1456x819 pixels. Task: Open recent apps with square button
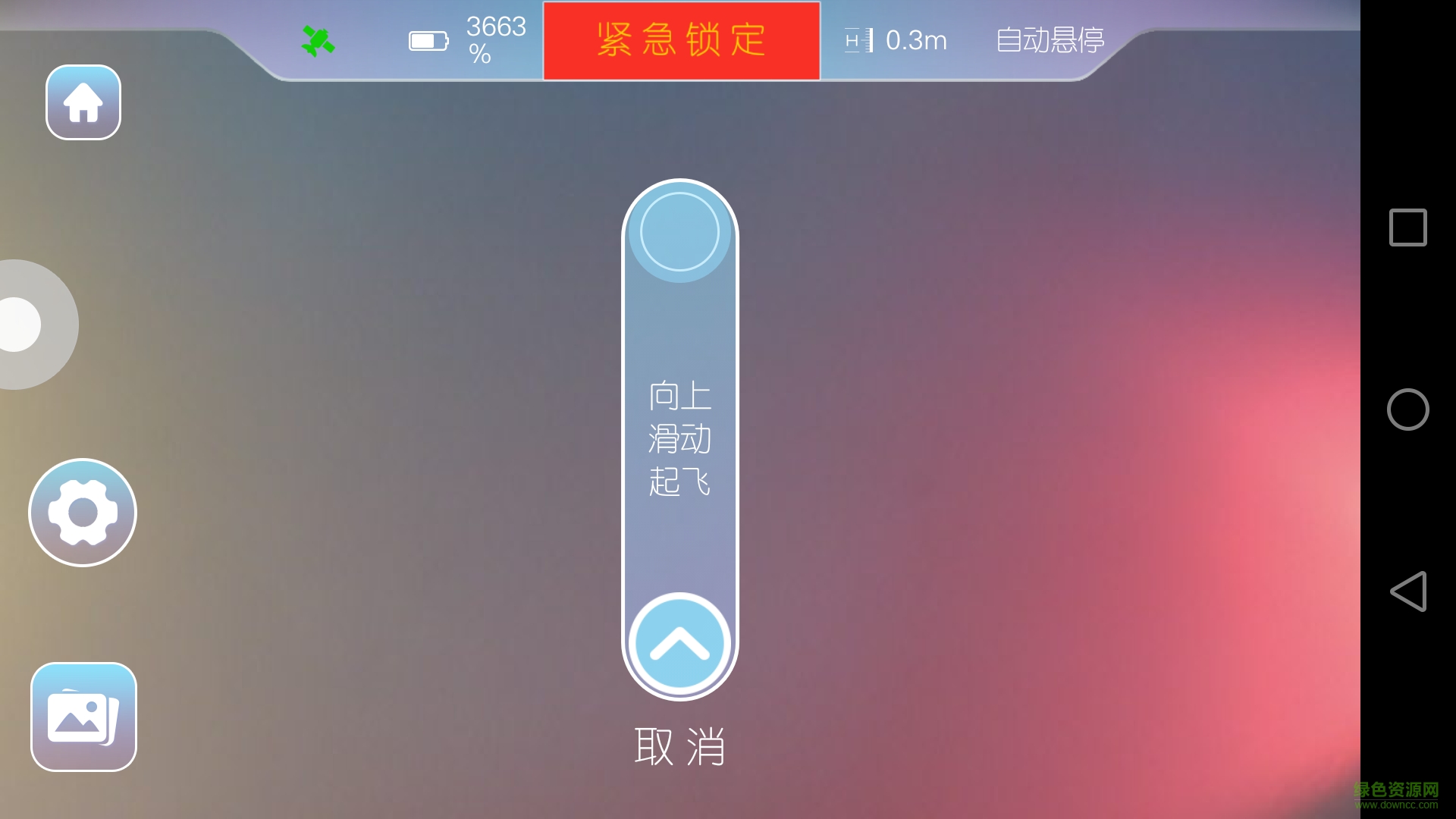pyautogui.click(x=1407, y=227)
